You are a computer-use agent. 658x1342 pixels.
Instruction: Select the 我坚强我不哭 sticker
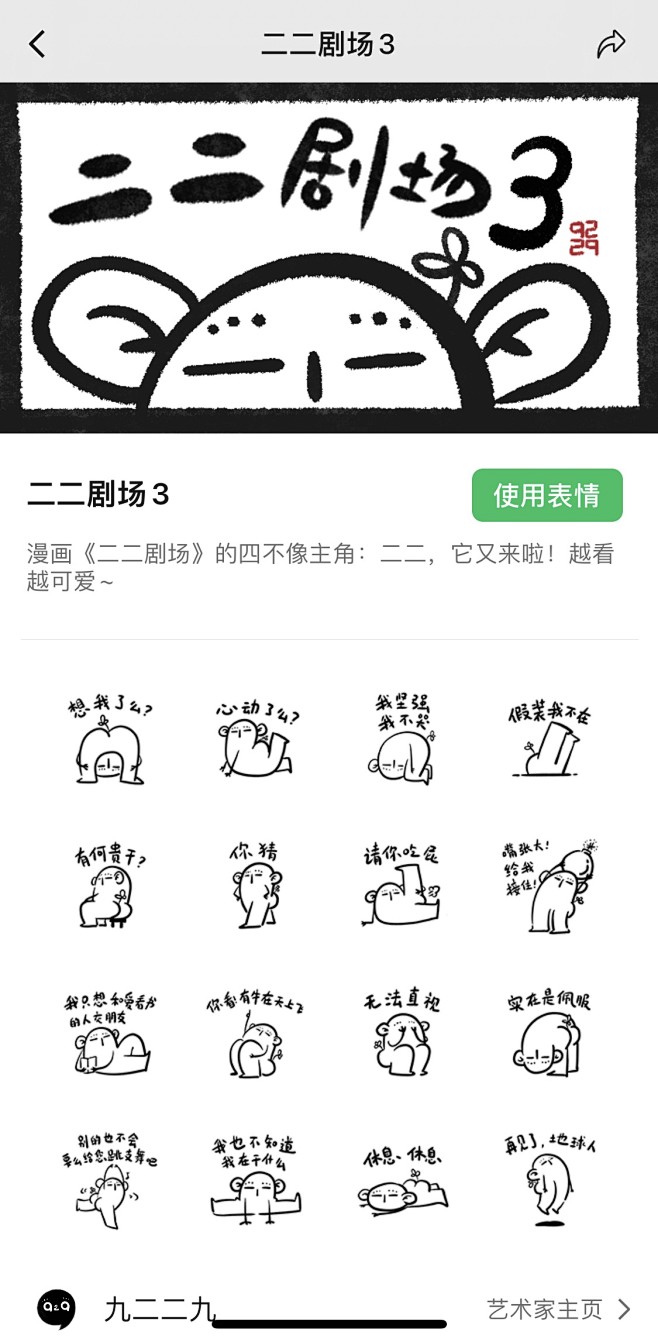(401, 741)
